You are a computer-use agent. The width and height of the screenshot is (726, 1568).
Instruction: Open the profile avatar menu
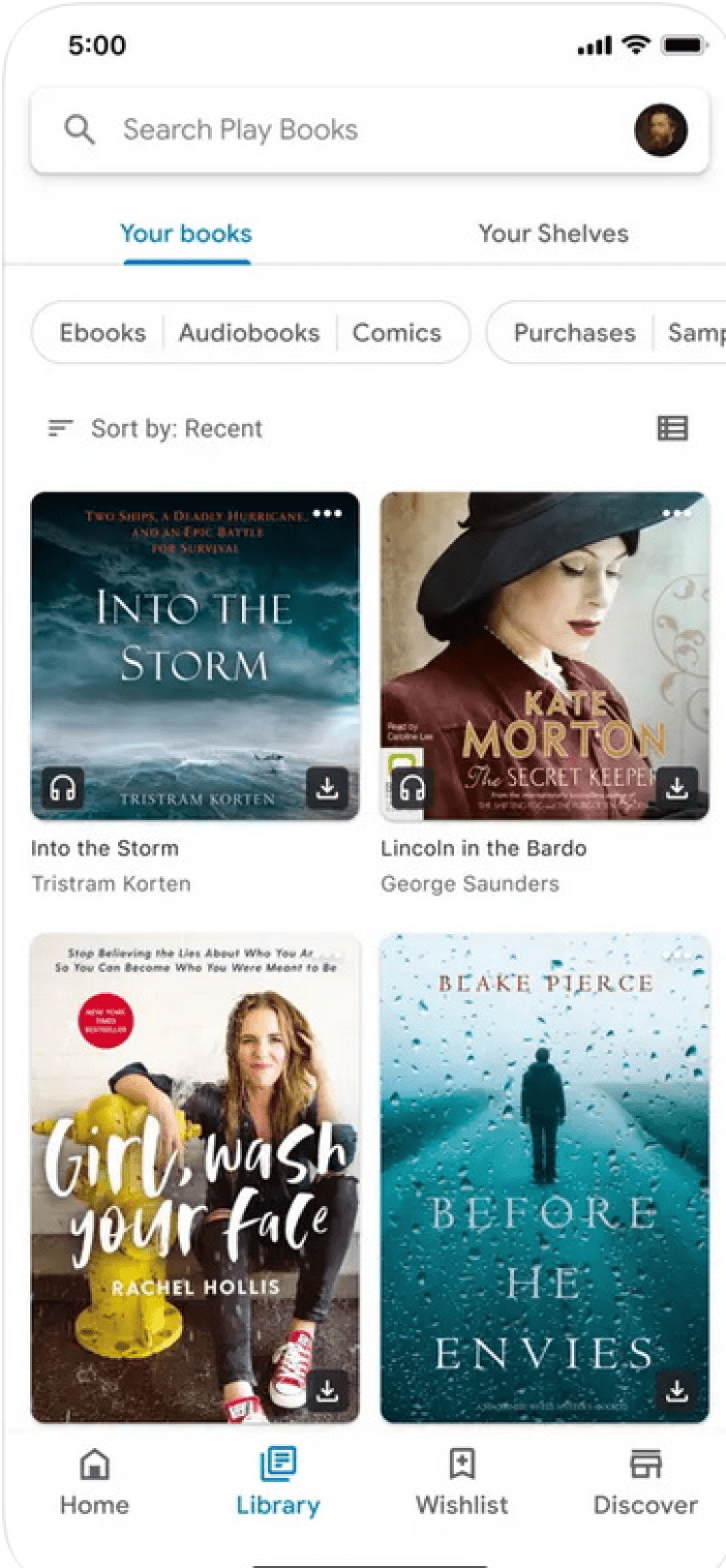click(660, 130)
